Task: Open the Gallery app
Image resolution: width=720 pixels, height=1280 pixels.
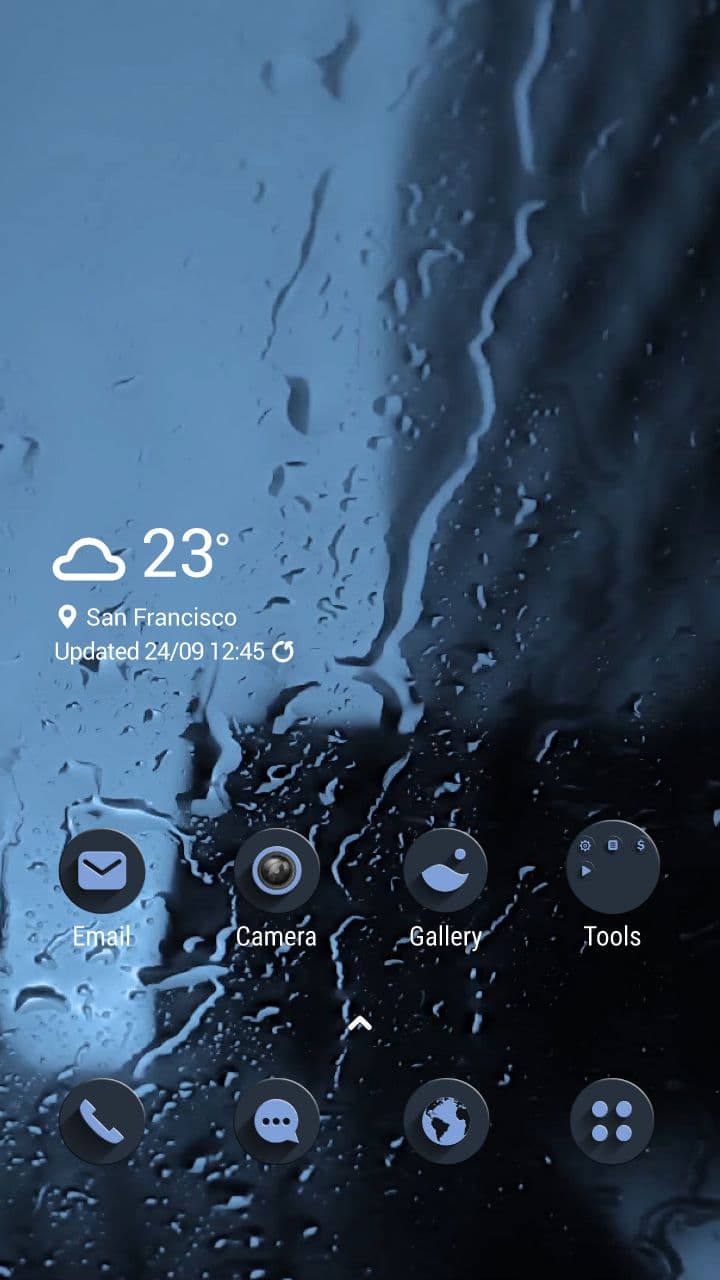Action: click(x=445, y=871)
